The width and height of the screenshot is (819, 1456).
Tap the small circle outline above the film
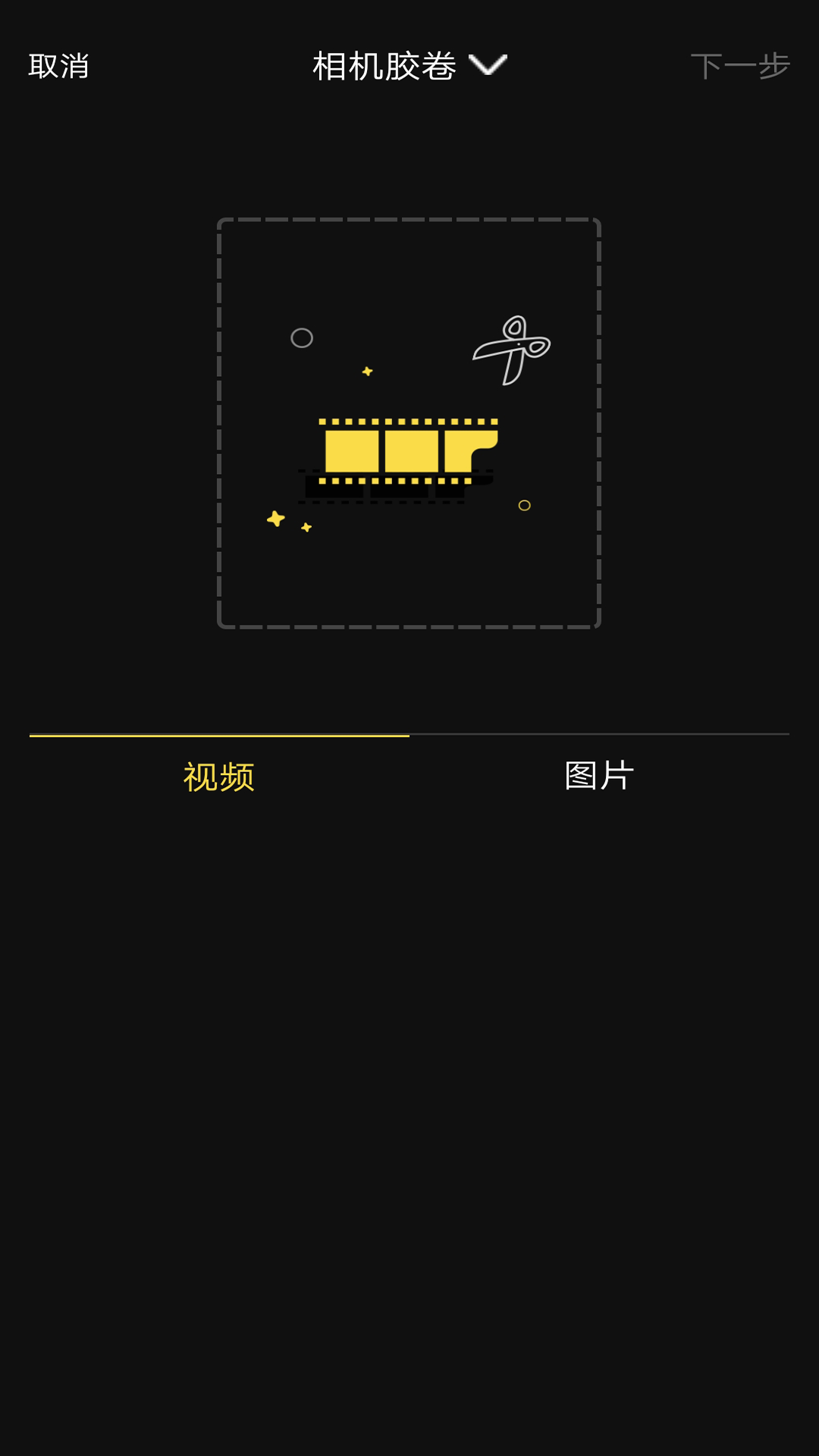coord(302,336)
